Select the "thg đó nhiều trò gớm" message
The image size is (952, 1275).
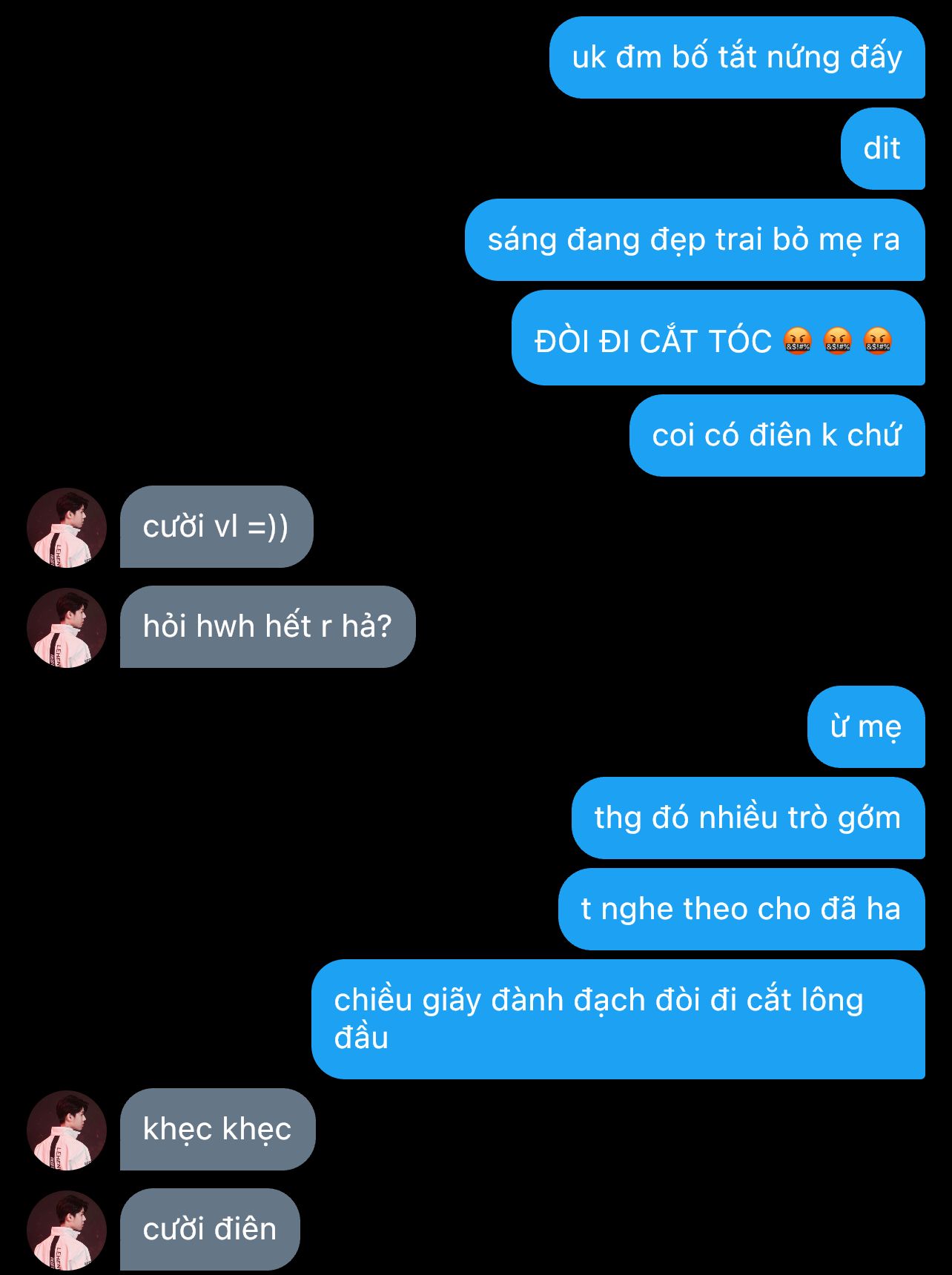pos(747,818)
